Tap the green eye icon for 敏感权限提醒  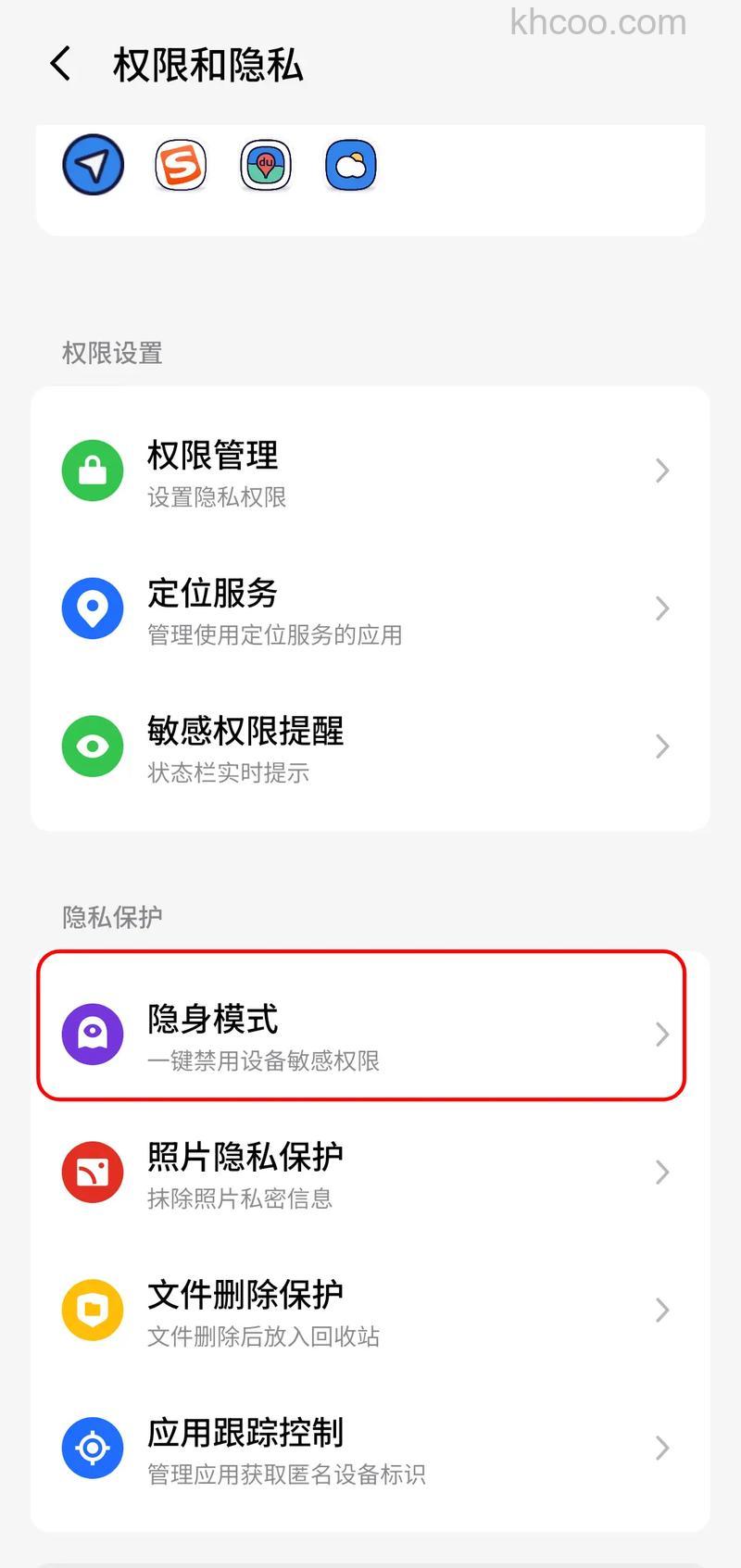93,746
